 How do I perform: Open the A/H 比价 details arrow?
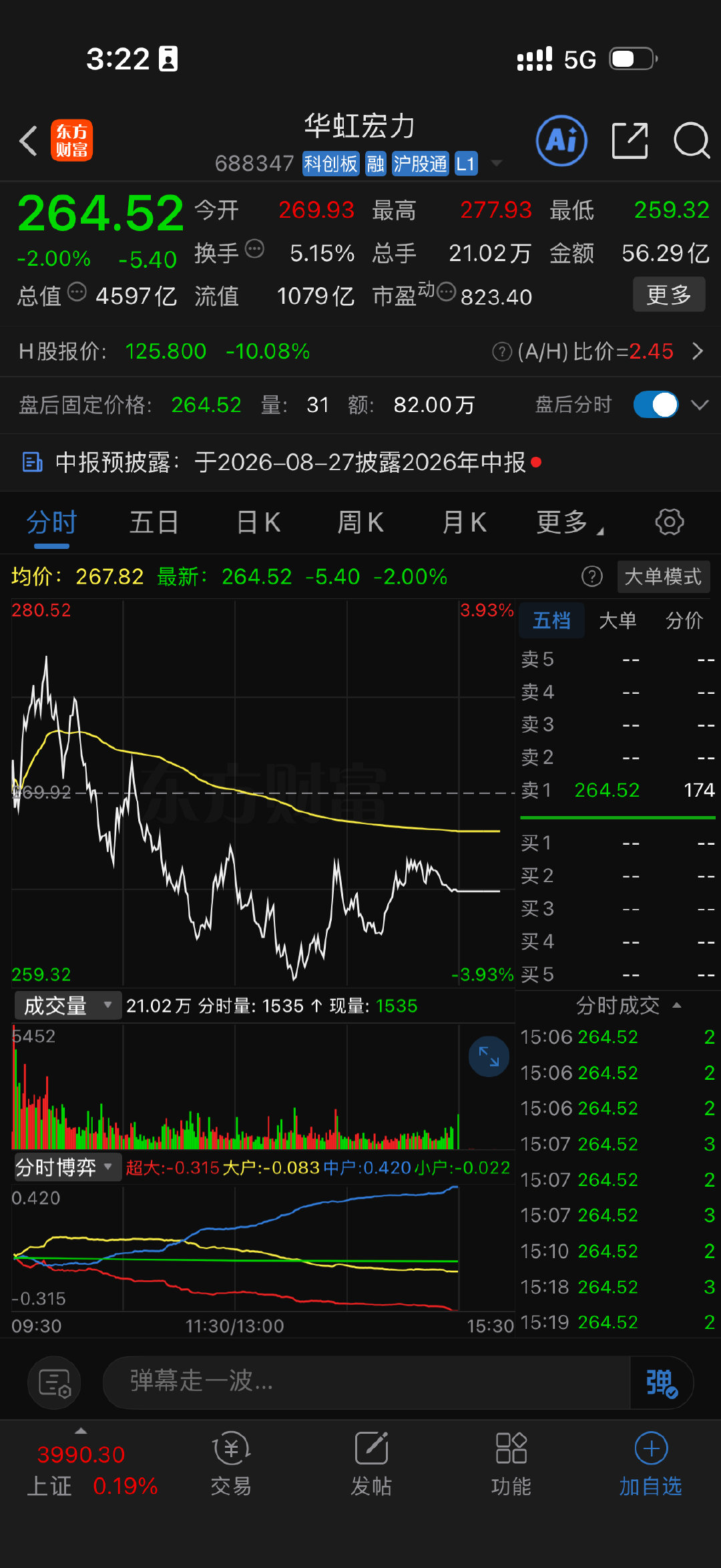(698, 351)
